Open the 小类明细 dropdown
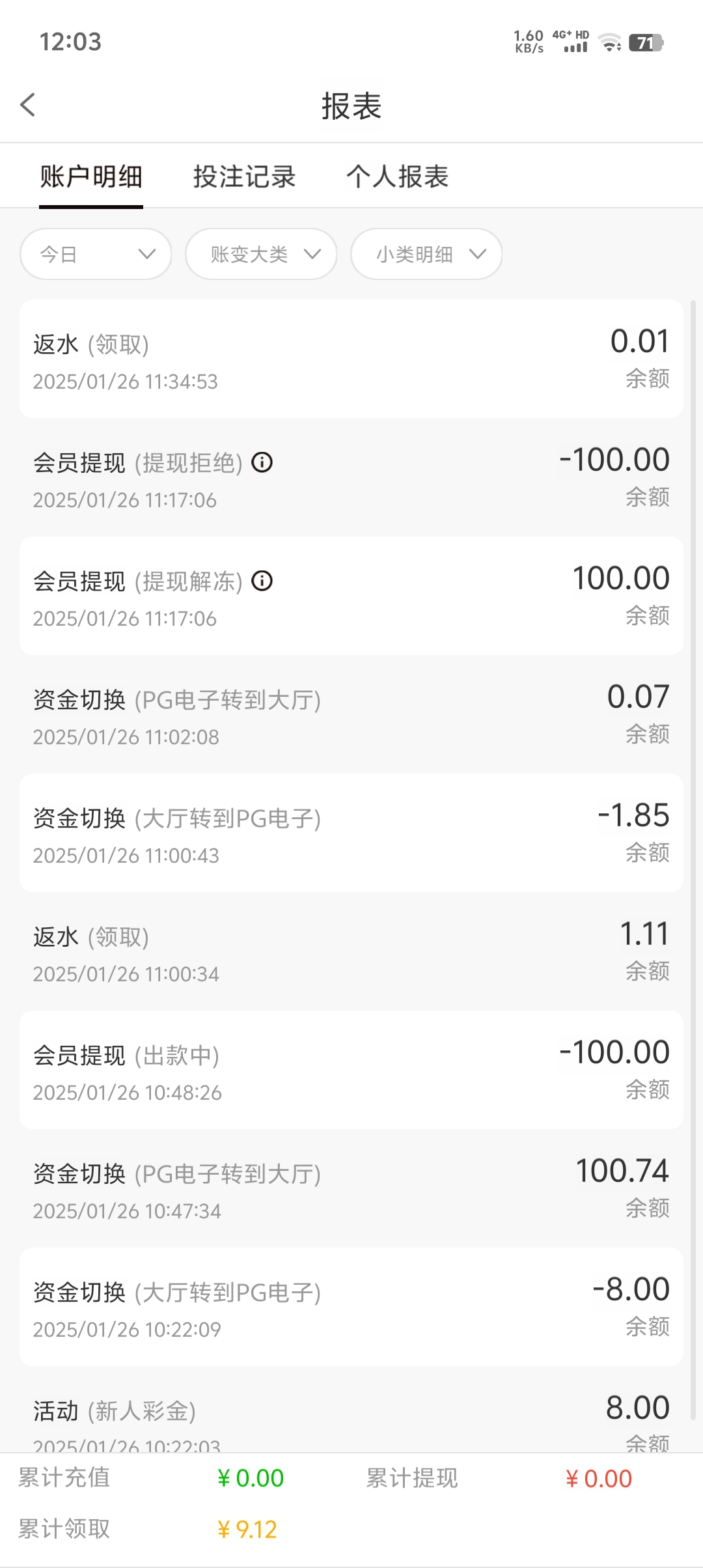The height and width of the screenshot is (1568, 703). [426, 254]
